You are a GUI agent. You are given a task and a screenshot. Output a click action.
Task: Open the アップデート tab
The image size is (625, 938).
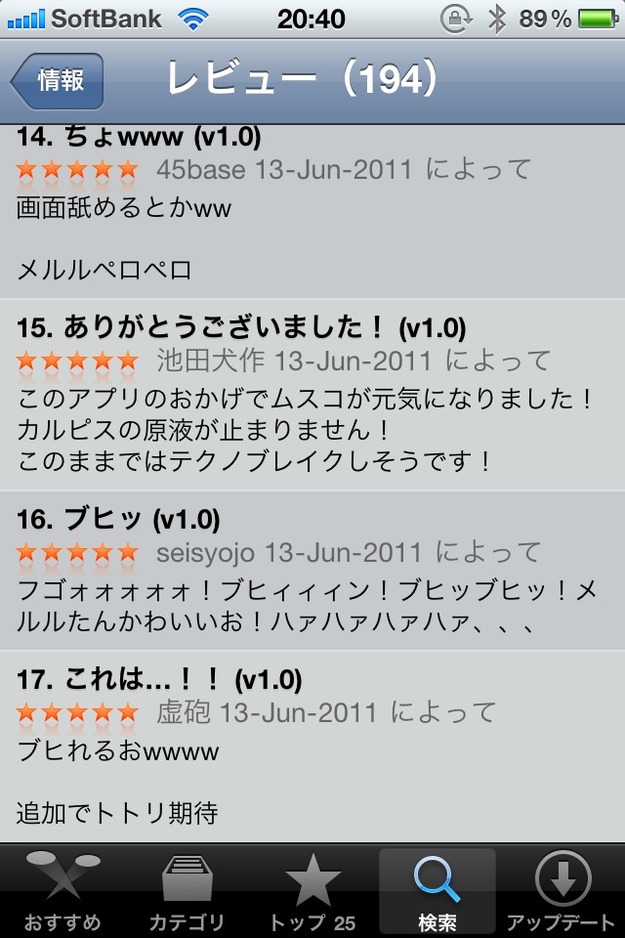562,890
